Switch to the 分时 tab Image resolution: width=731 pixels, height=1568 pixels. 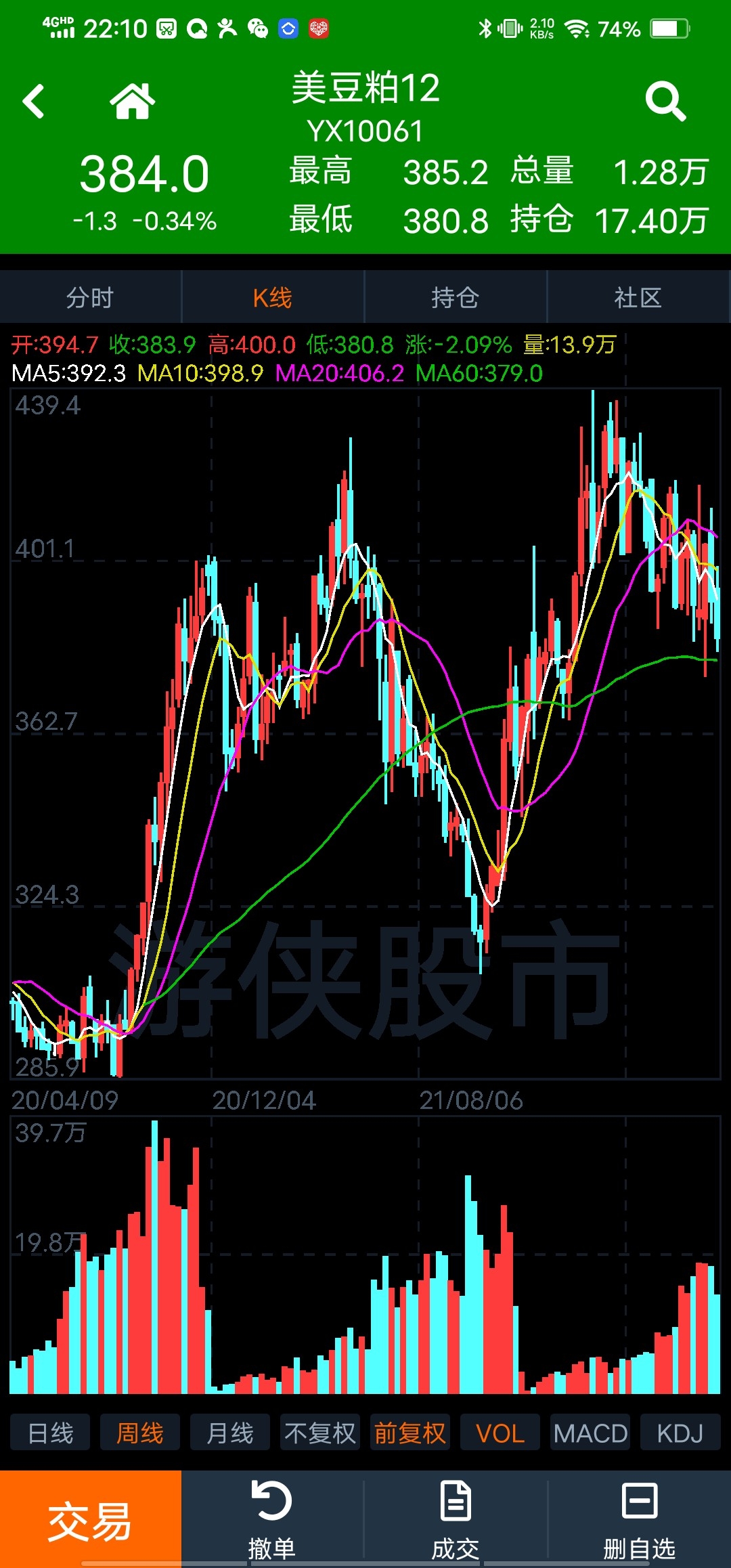click(91, 297)
